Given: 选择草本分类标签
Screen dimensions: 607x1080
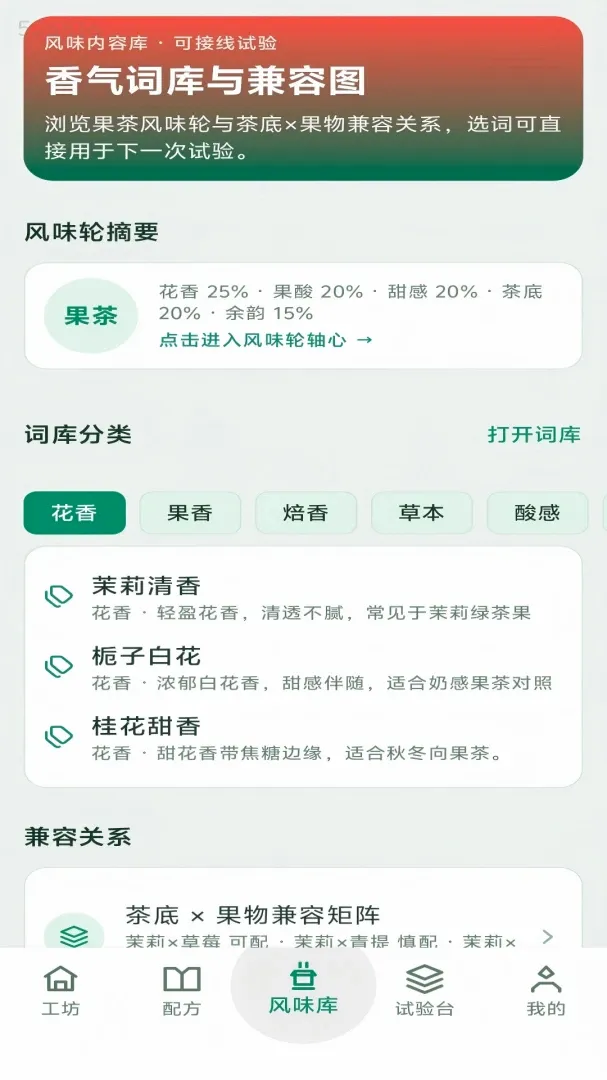Looking at the screenshot, I should point(422,512).
